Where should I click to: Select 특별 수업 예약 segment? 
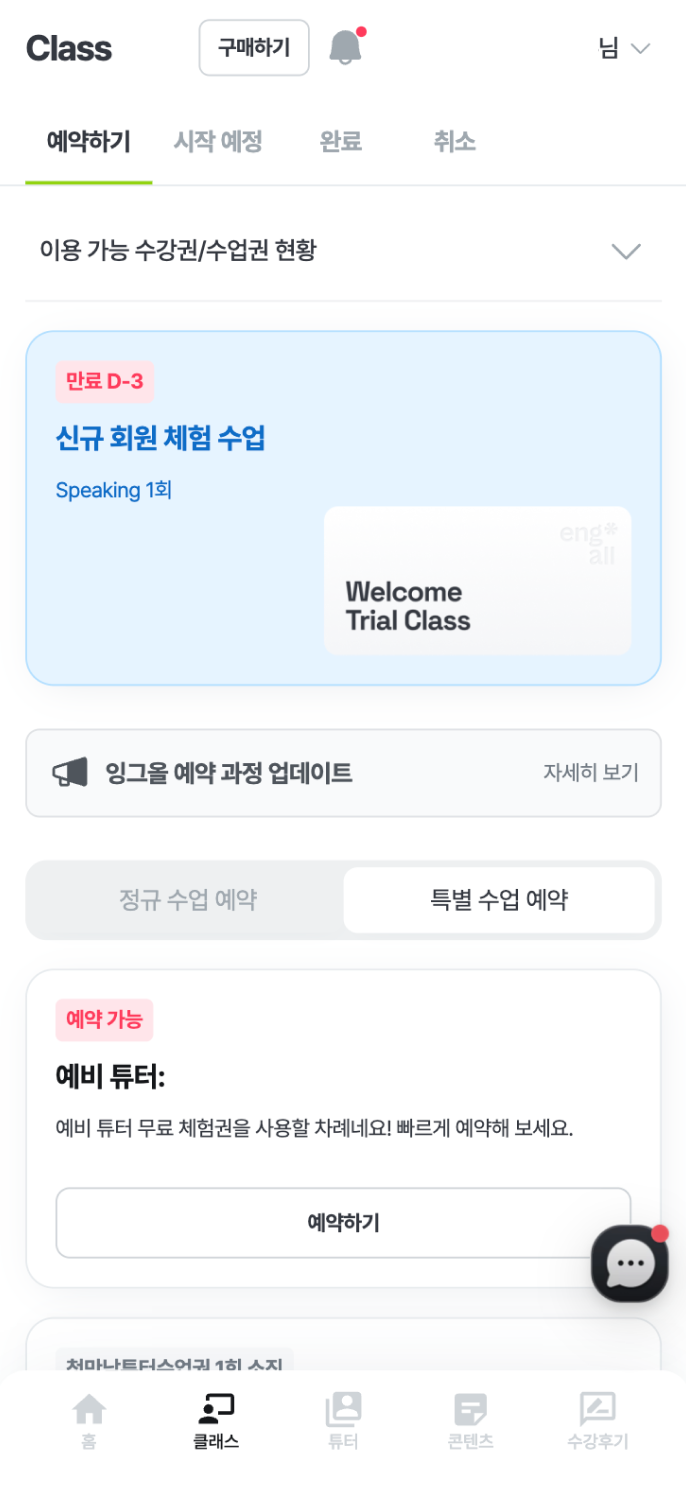pyautogui.click(x=498, y=900)
